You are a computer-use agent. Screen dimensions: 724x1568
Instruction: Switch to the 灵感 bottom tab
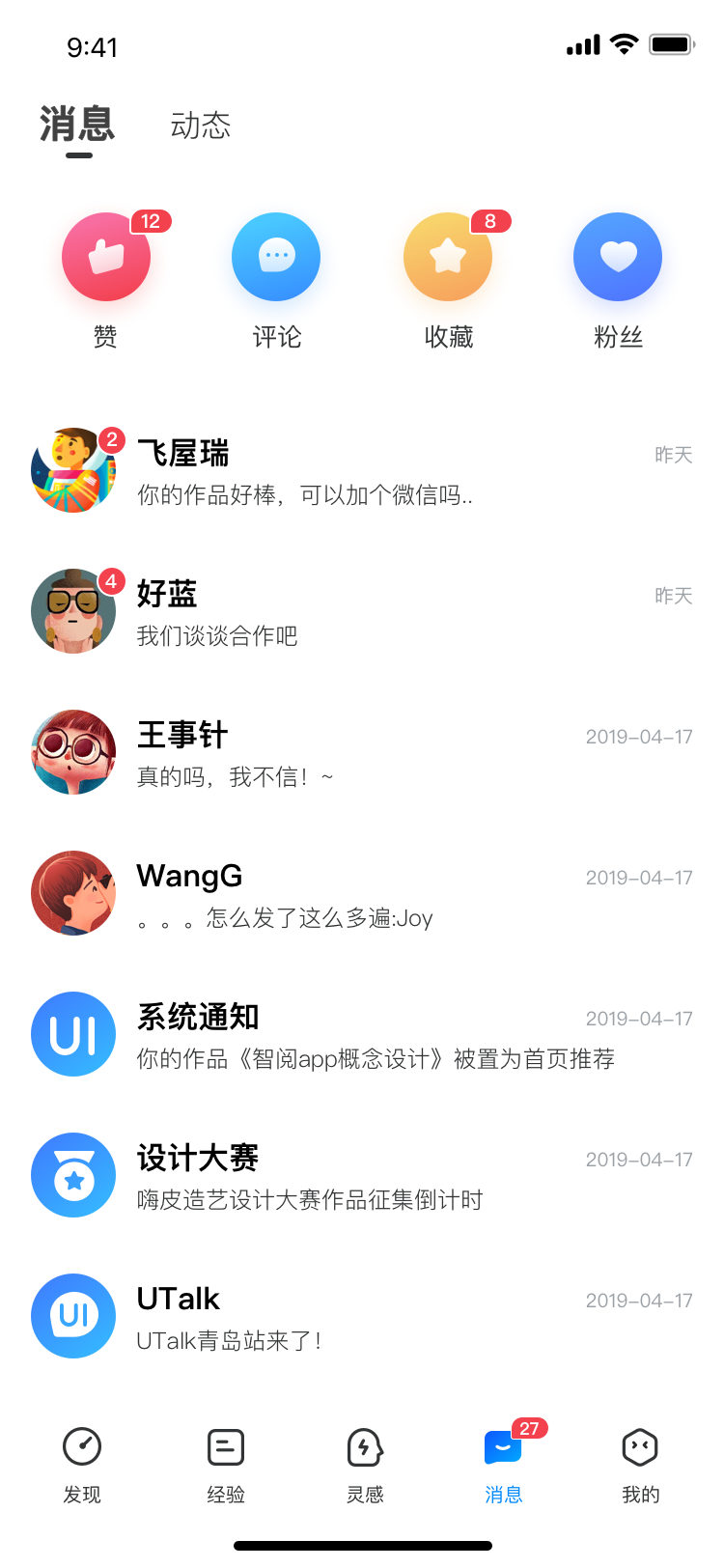tap(365, 1464)
